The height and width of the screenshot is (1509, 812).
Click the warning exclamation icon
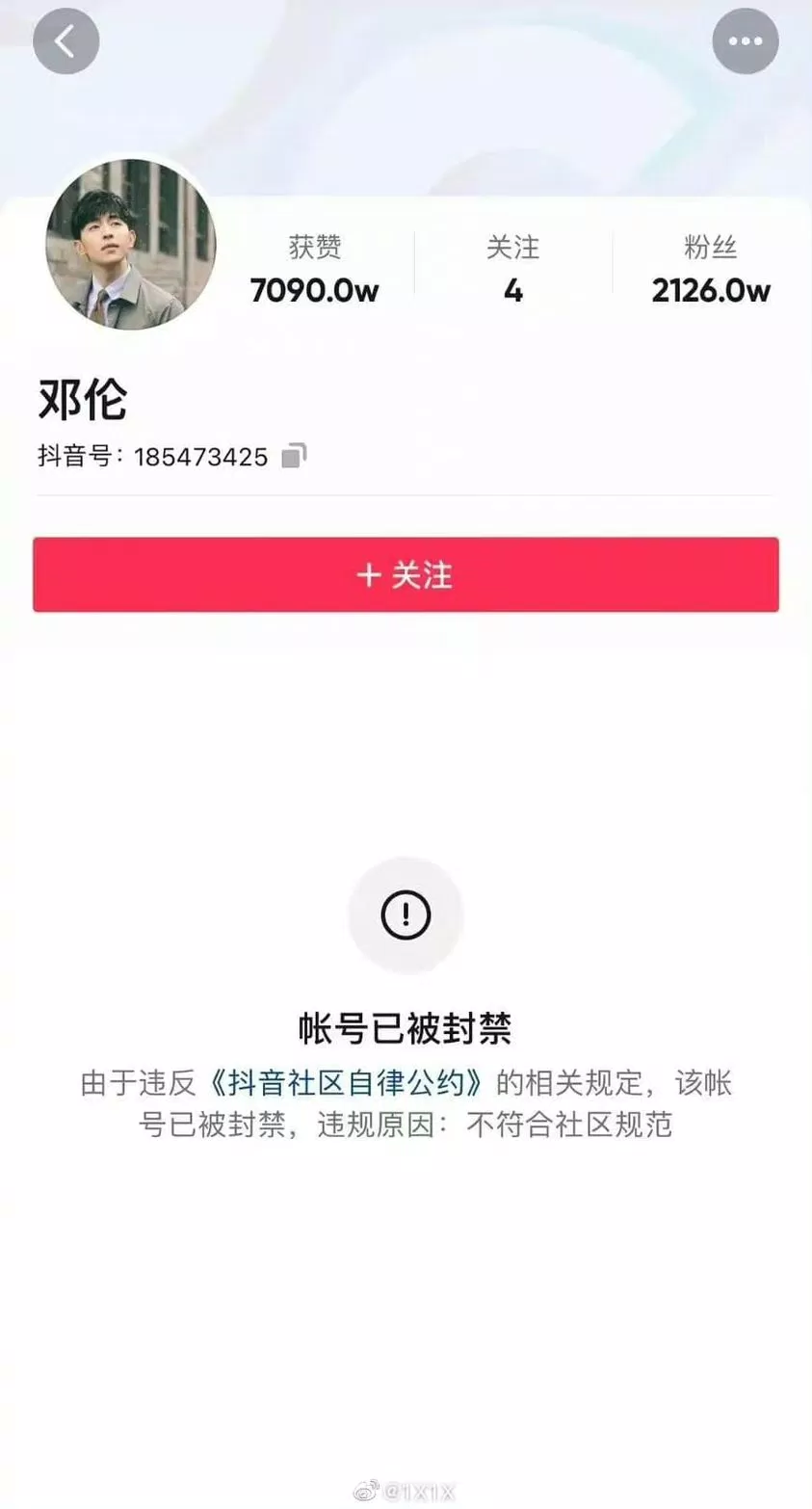point(406,914)
